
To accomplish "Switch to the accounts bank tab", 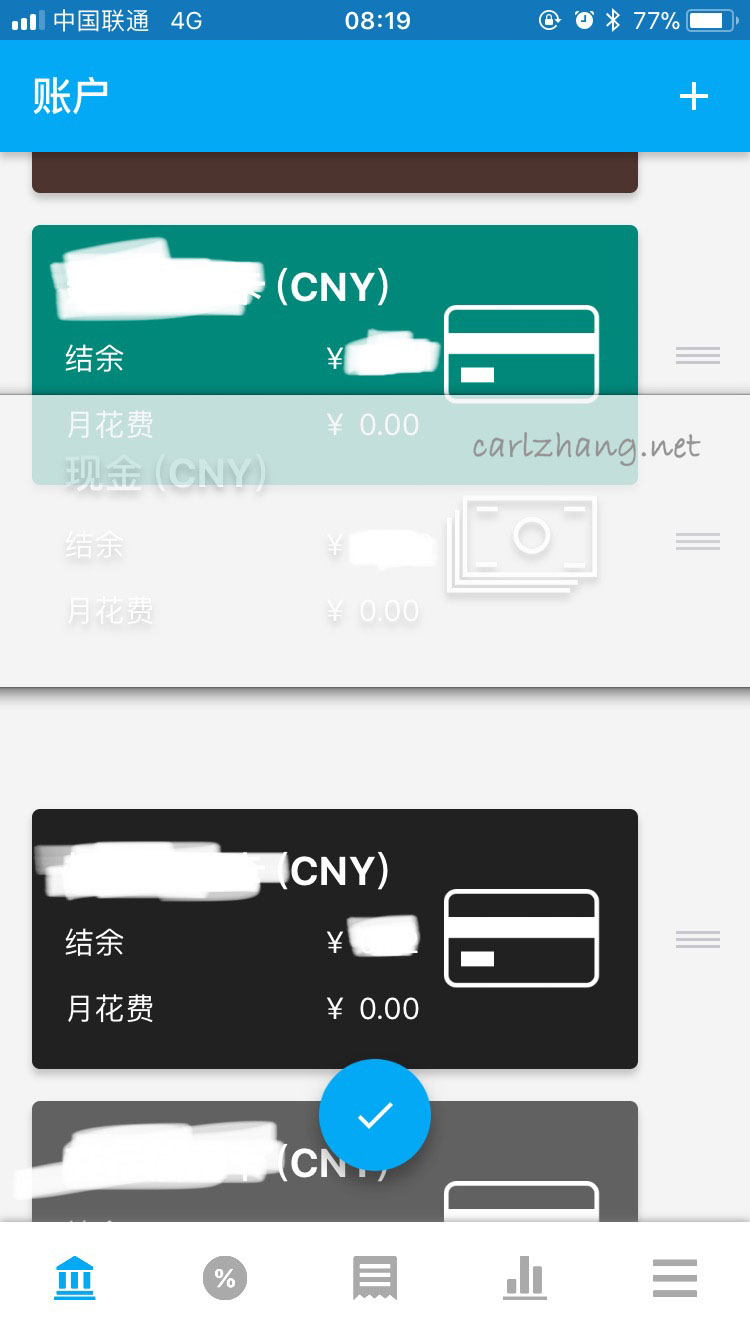I will coord(75,1278).
